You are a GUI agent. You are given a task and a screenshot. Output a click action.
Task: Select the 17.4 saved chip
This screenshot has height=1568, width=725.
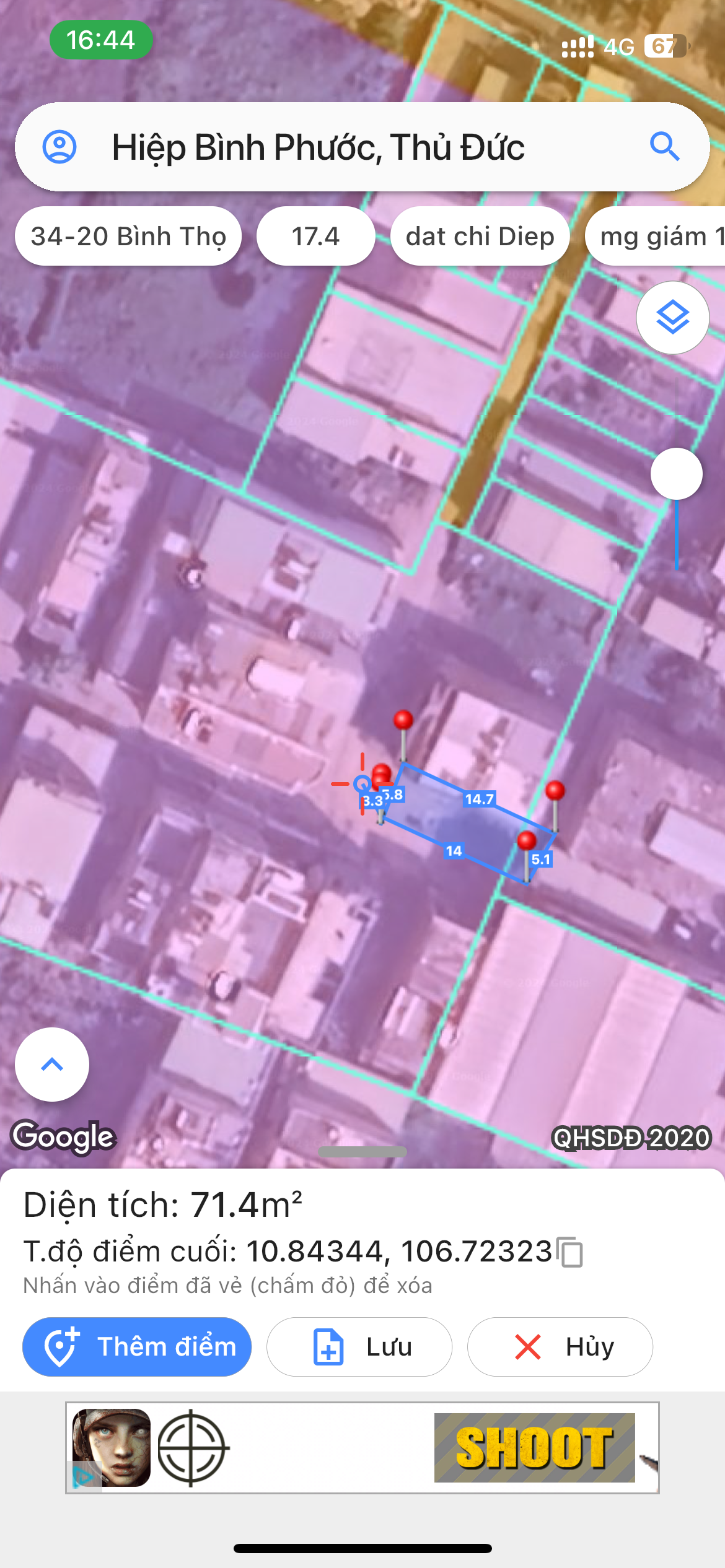[316, 236]
